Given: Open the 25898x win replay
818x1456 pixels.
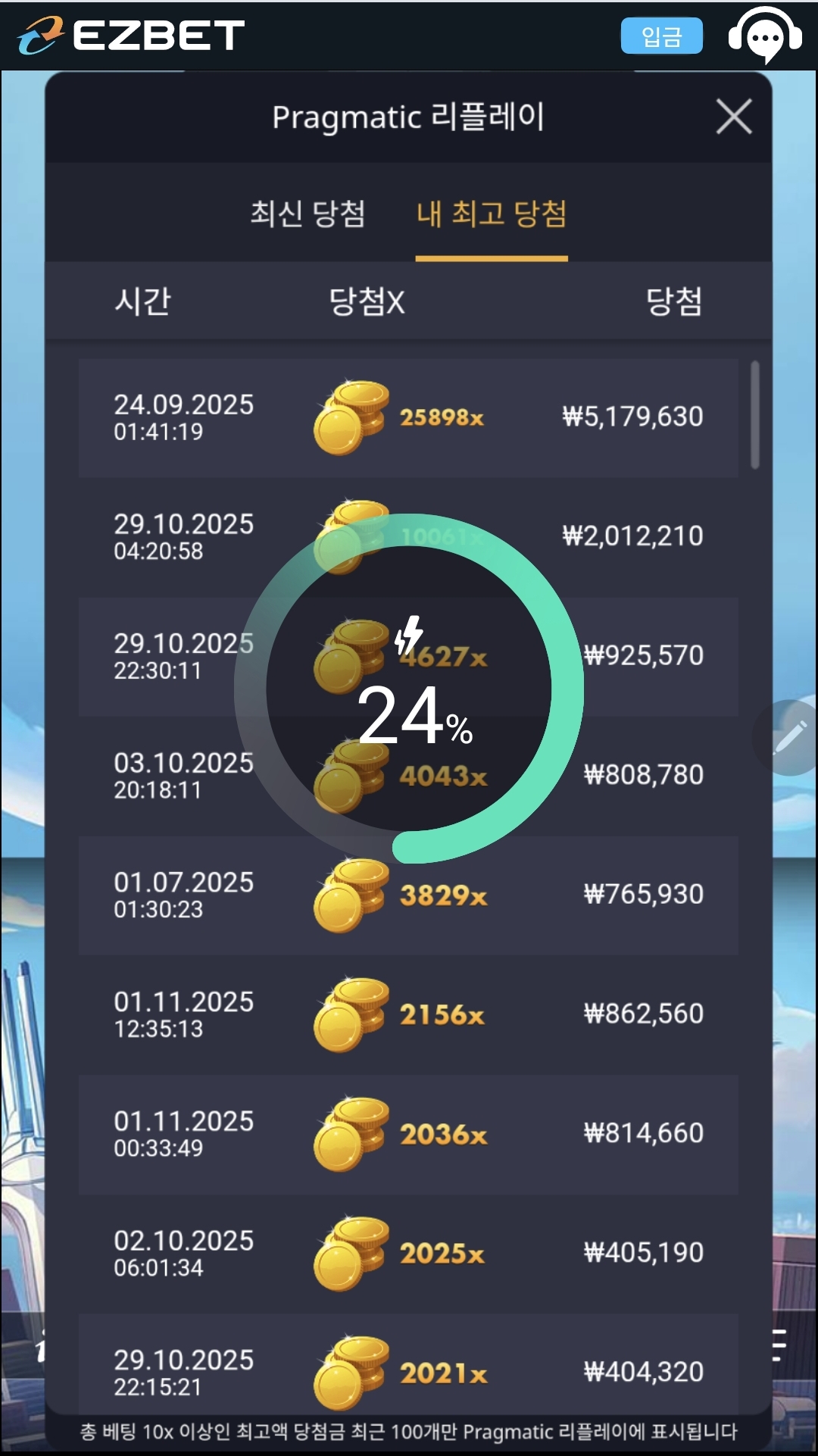Looking at the screenshot, I should pyautogui.click(x=408, y=417).
